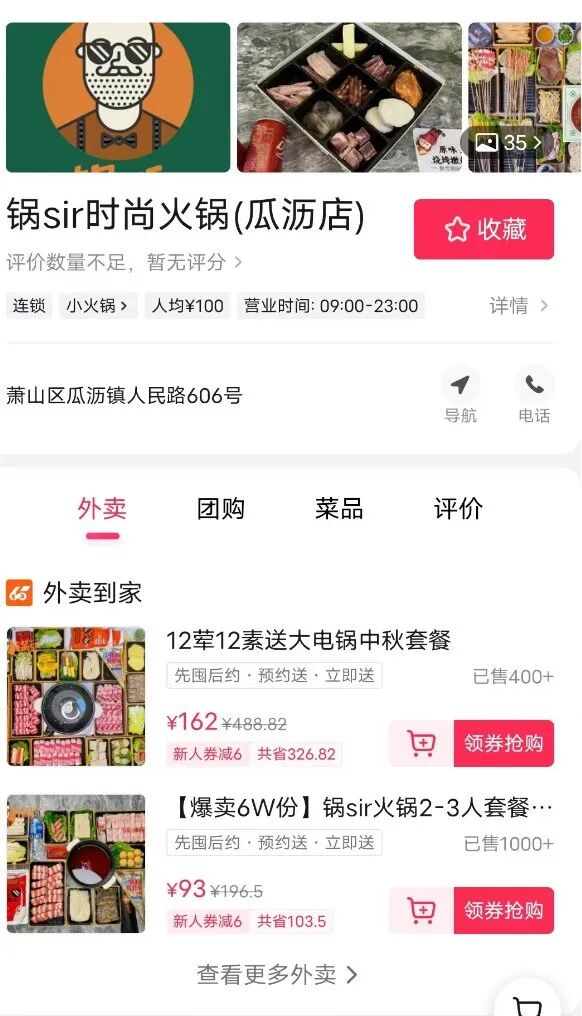Image resolution: width=582 pixels, height=1016 pixels.
Task: Switch to the 评价 tab
Action: tap(458, 509)
